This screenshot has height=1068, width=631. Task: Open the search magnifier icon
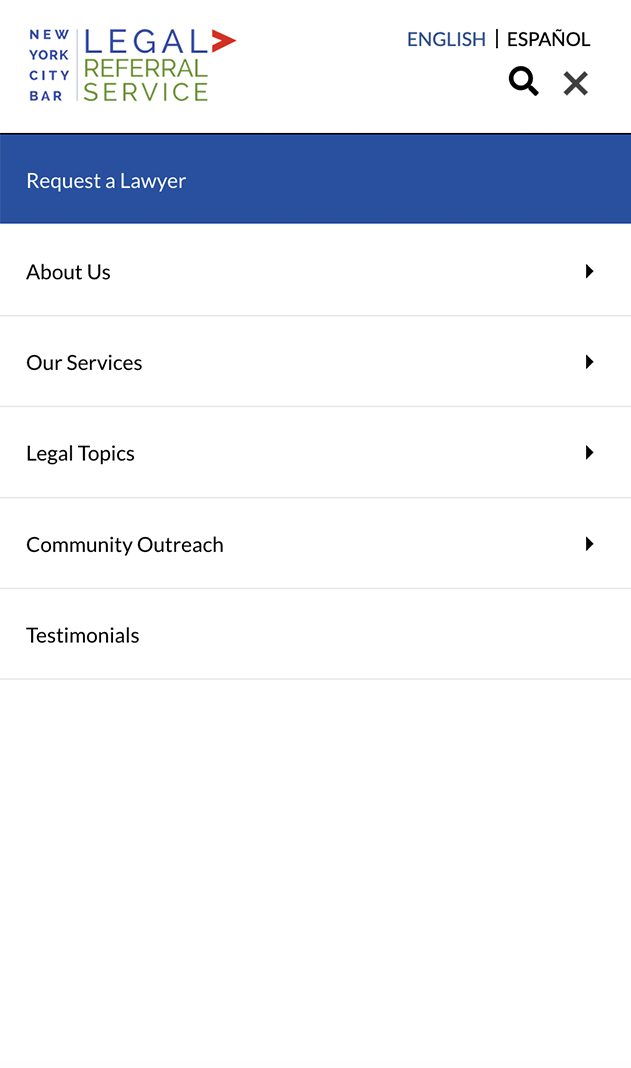[x=523, y=82]
